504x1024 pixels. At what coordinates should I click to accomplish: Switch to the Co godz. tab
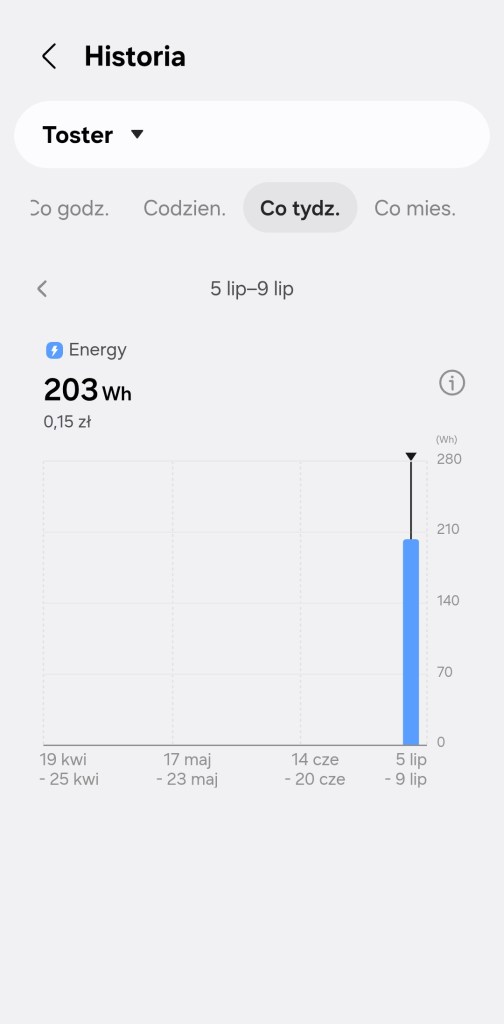70,208
